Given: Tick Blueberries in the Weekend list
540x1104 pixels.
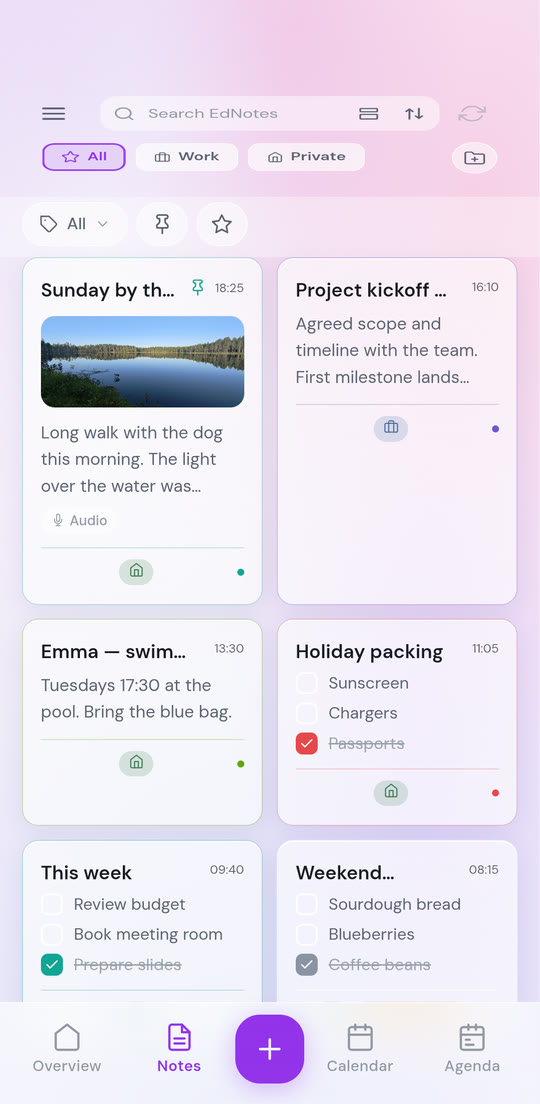Looking at the screenshot, I should click(306, 934).
